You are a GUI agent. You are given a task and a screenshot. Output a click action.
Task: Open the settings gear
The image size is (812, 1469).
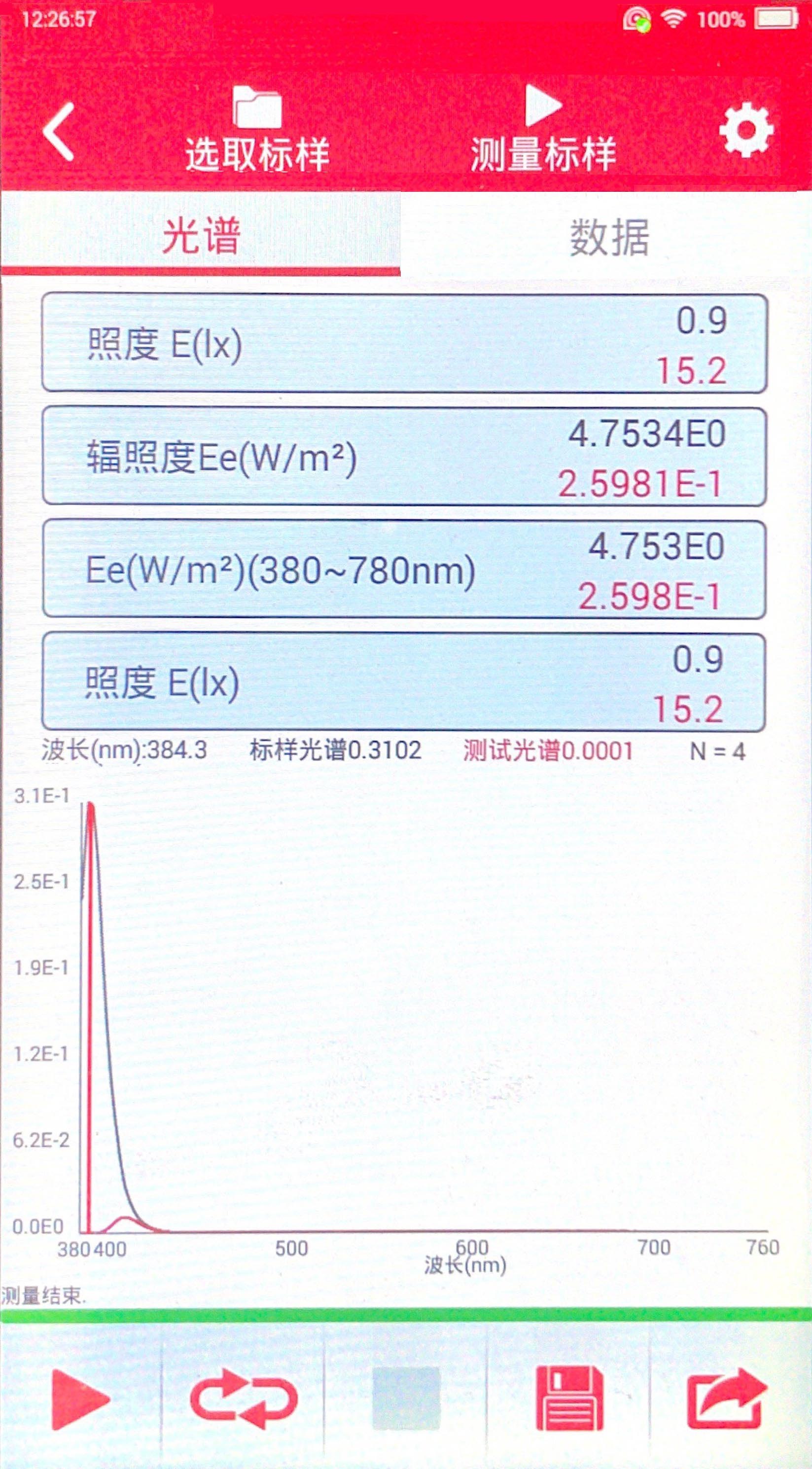click(746, 130)
